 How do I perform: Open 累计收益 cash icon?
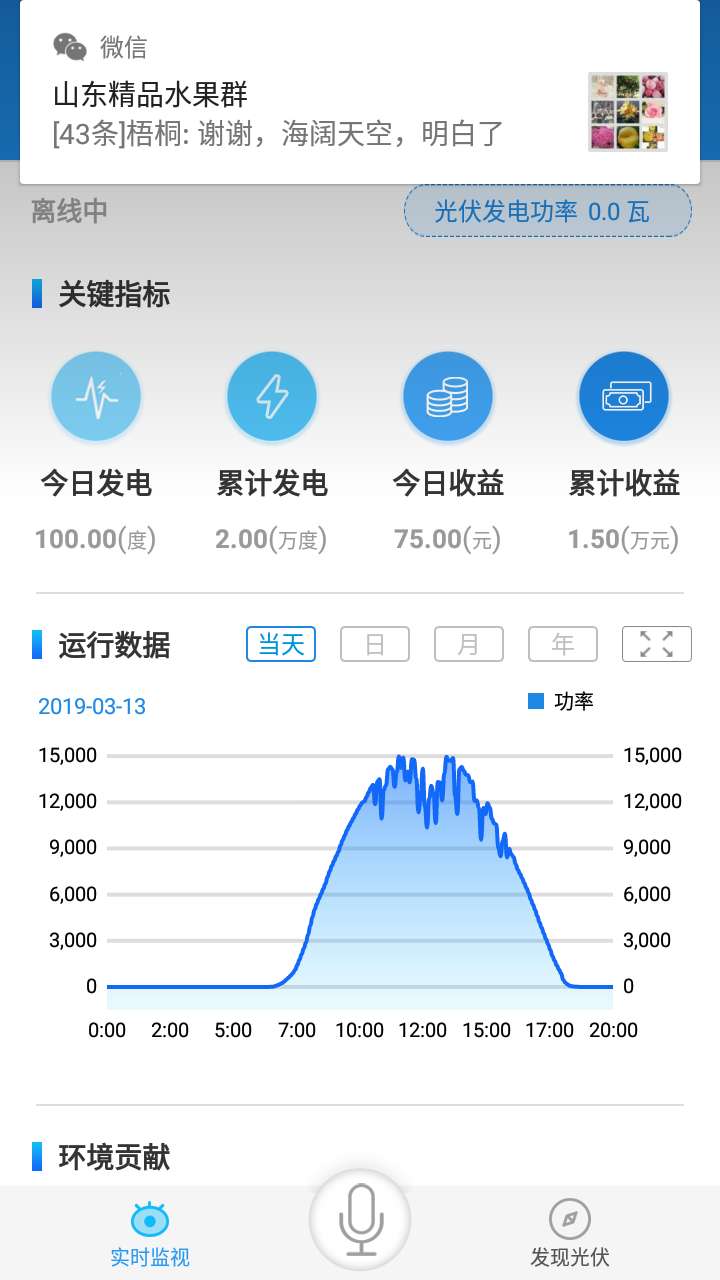(624, 397)
